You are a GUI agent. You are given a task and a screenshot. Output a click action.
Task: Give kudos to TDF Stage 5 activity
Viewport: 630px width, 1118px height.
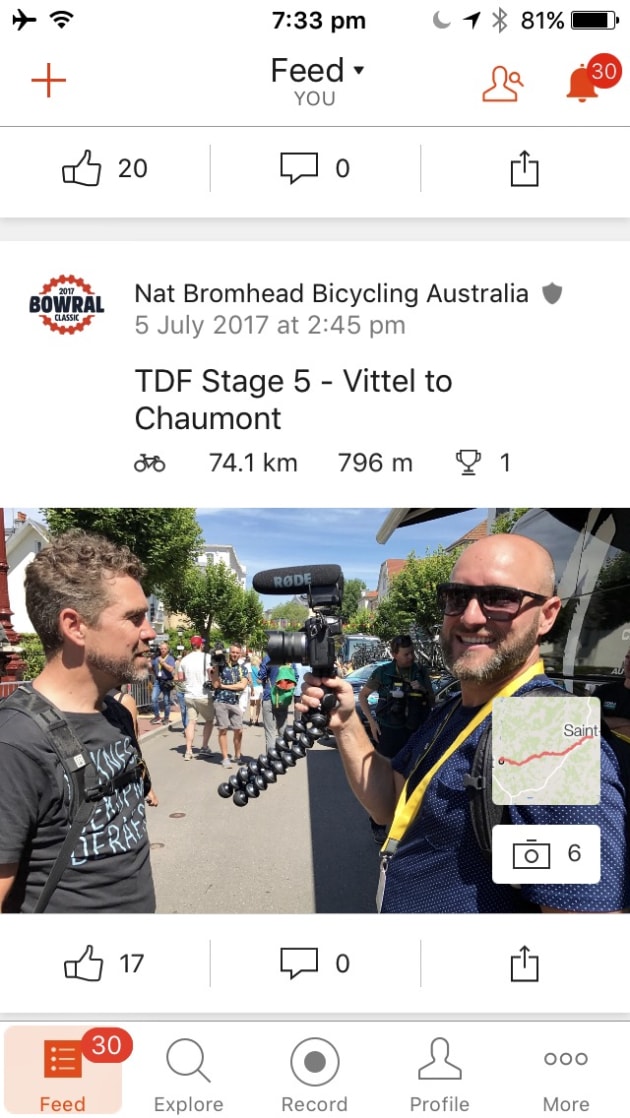pos(105,963)
